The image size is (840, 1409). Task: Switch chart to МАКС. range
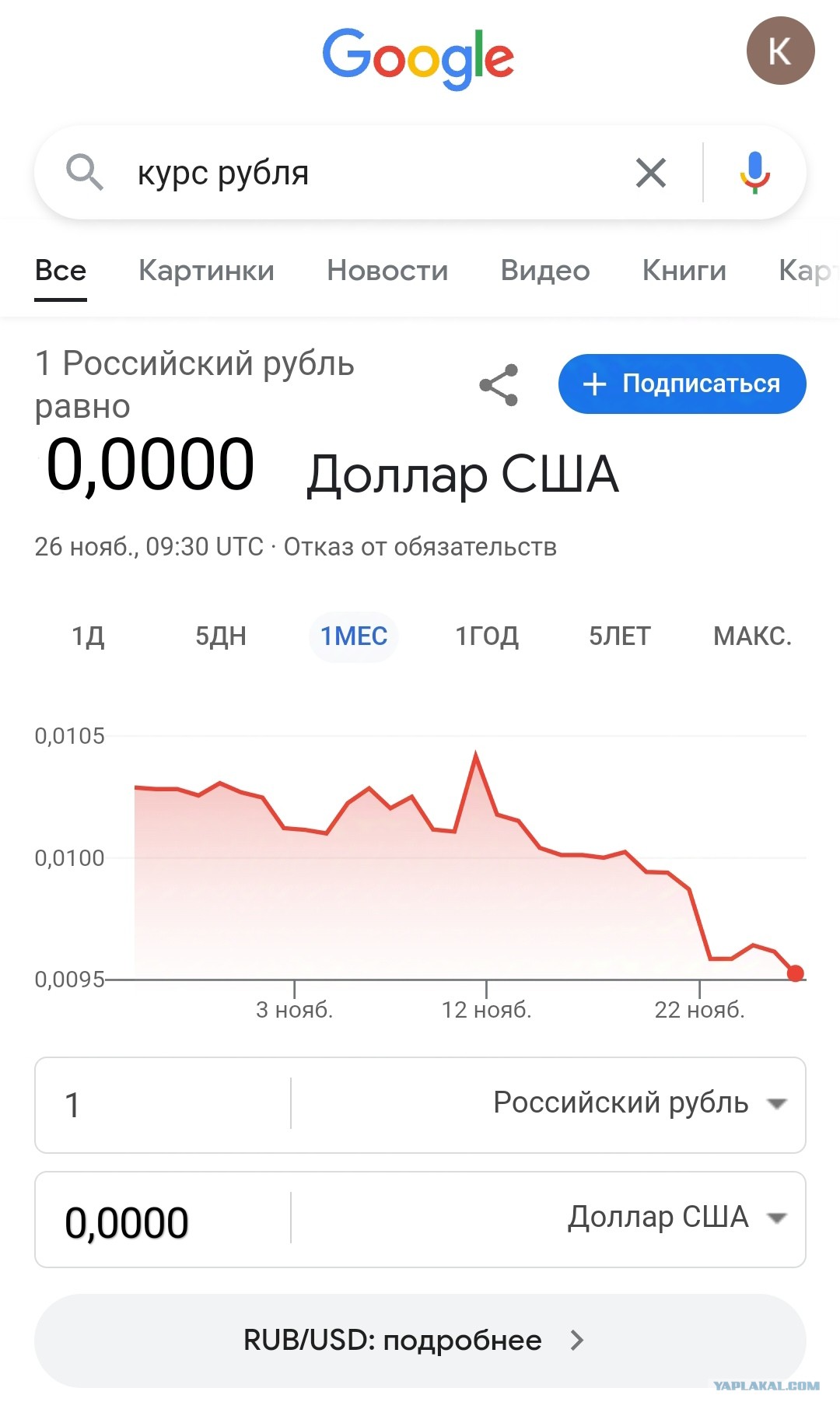click(752, 636)
